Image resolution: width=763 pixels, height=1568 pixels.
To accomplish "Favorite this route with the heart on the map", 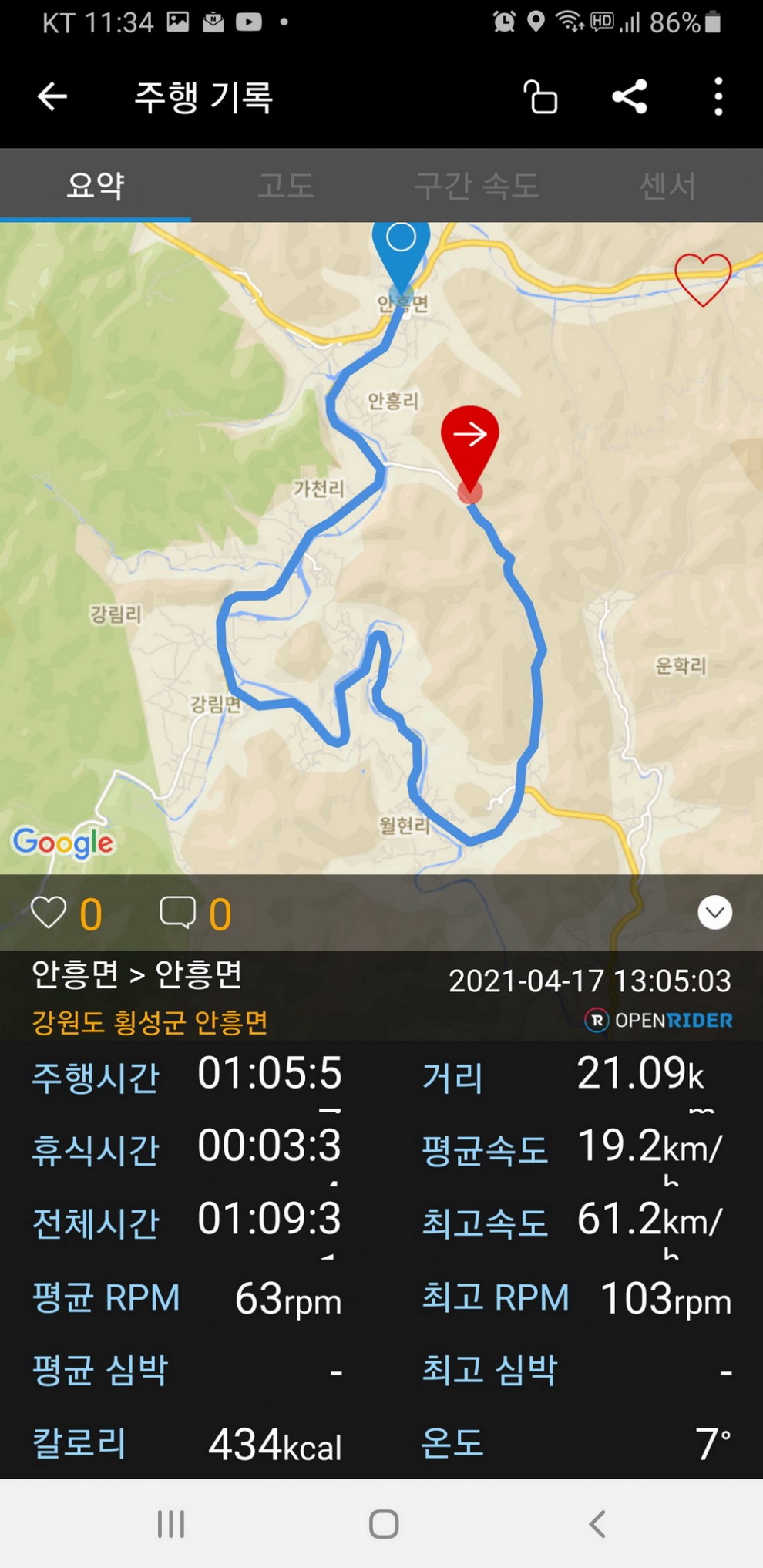I will click(702, 279).
